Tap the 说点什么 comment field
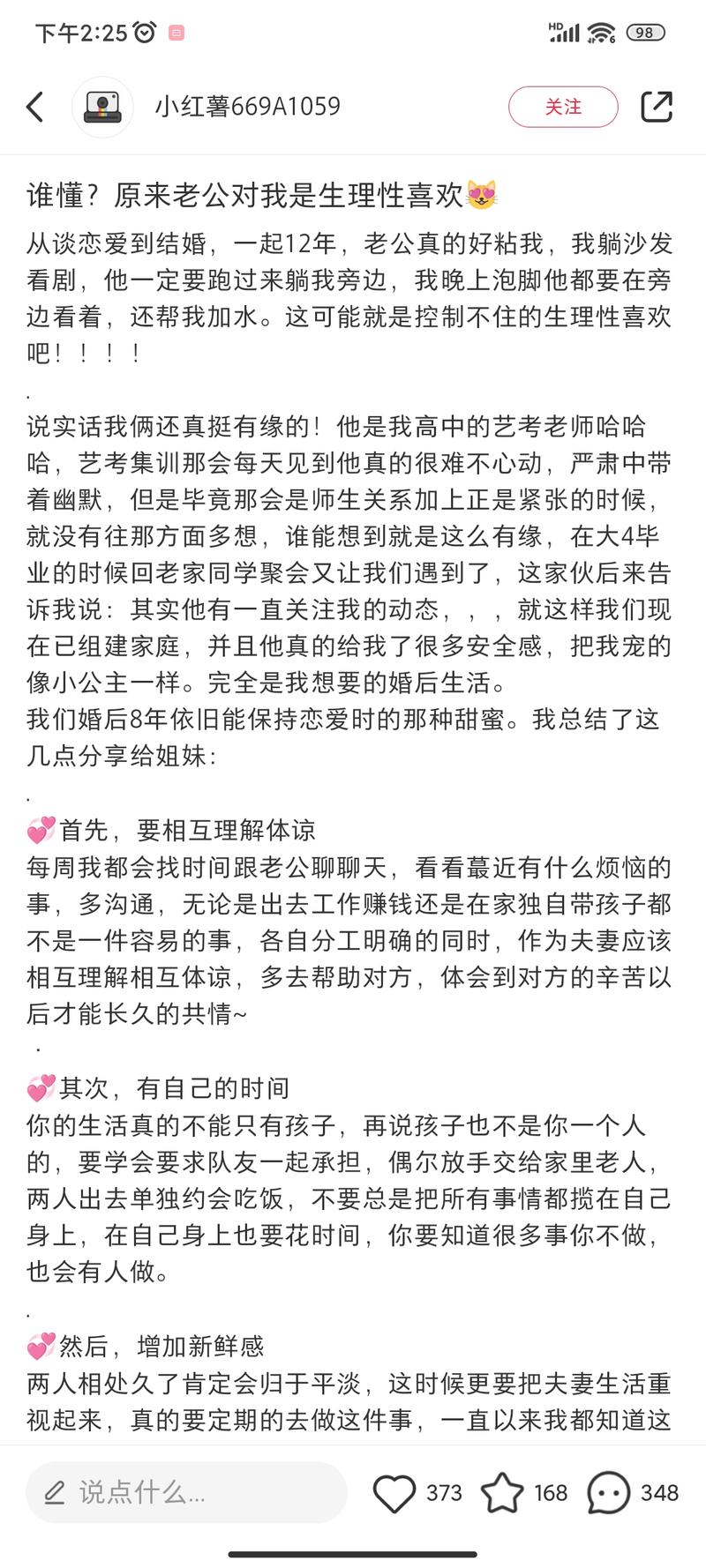 tap(185, 1492)
